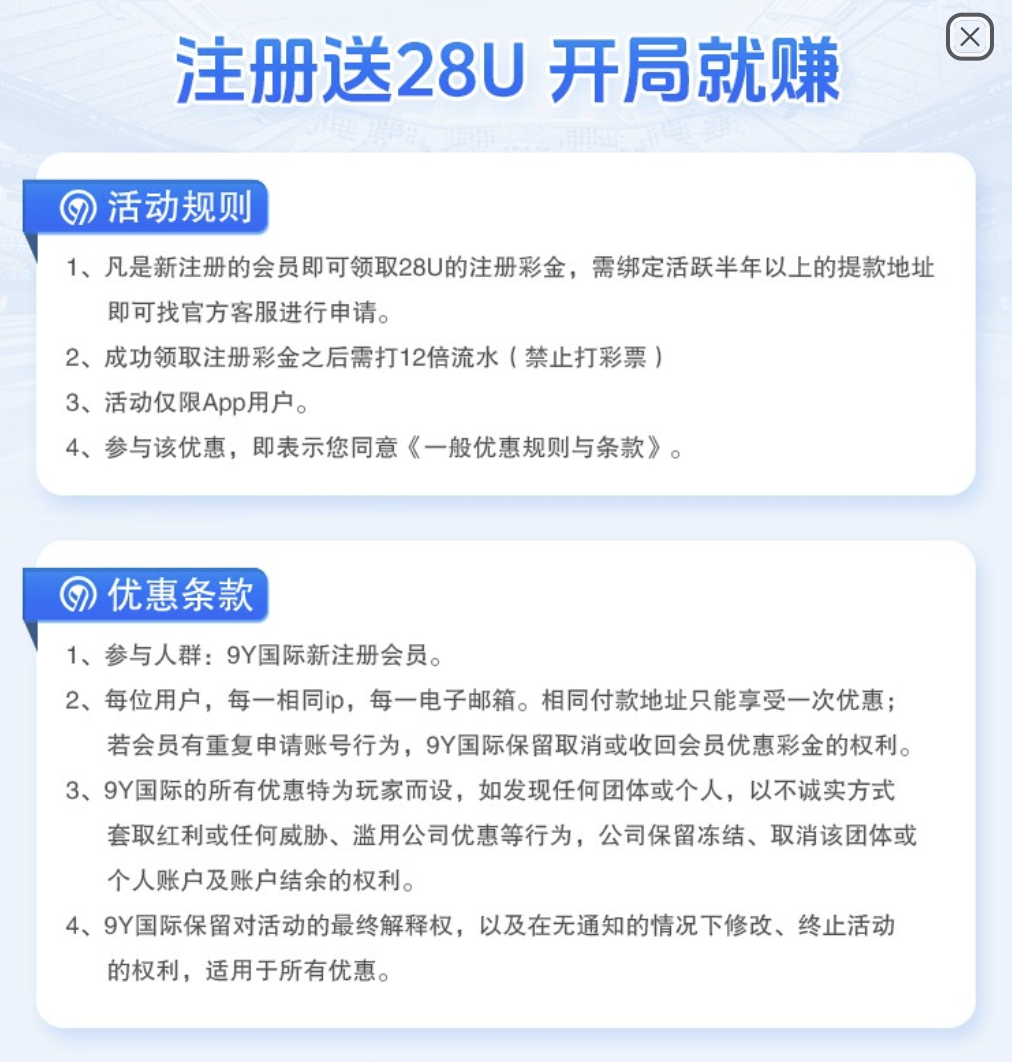Close the registration bonus popup
This screenshot has width=1012, height=1062.
pyautogui.click(x=969, y=38)
